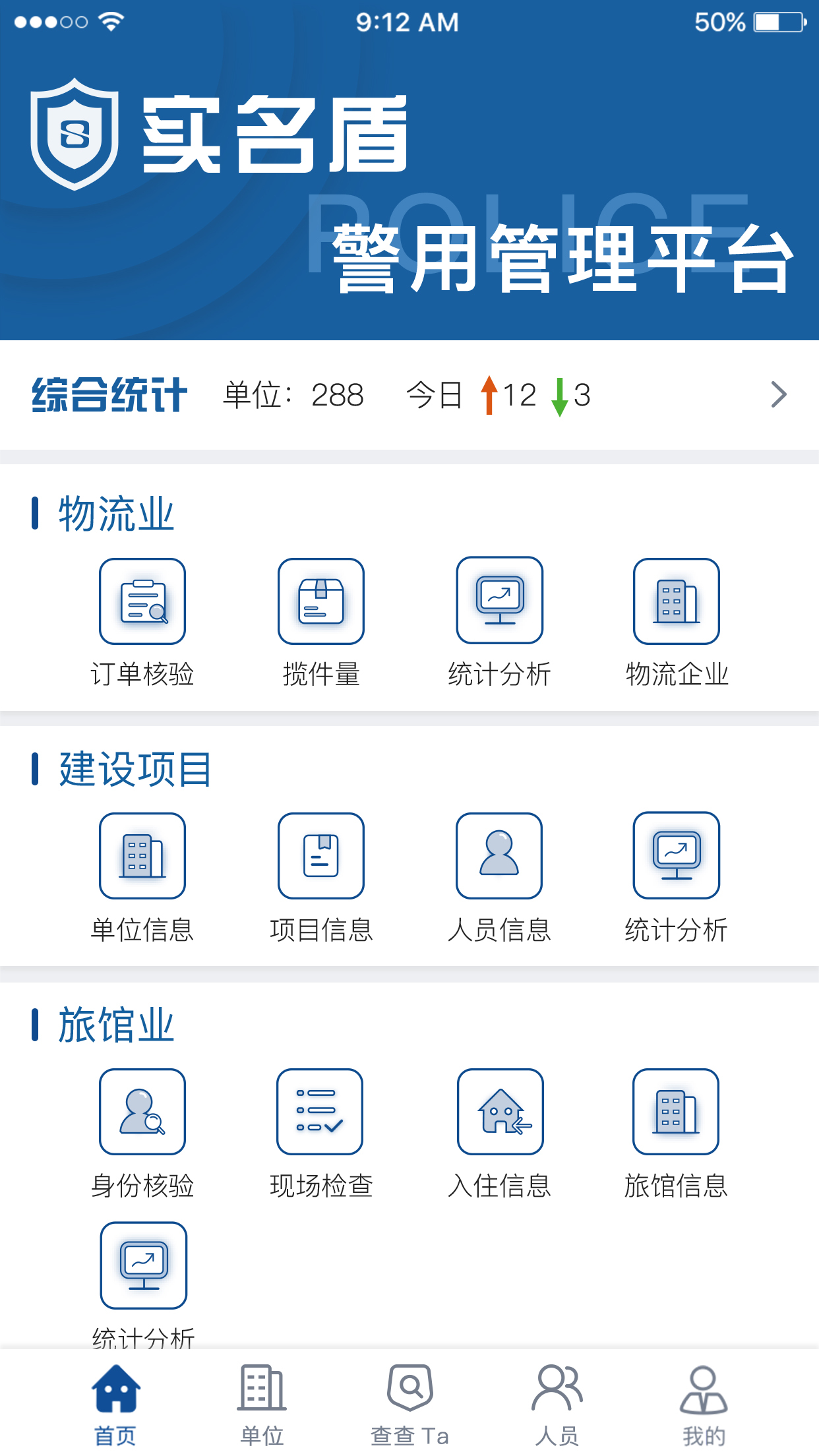Open 物流企业 list
Viewport: 819px width, 1456px height.
[x=677, y=601]
